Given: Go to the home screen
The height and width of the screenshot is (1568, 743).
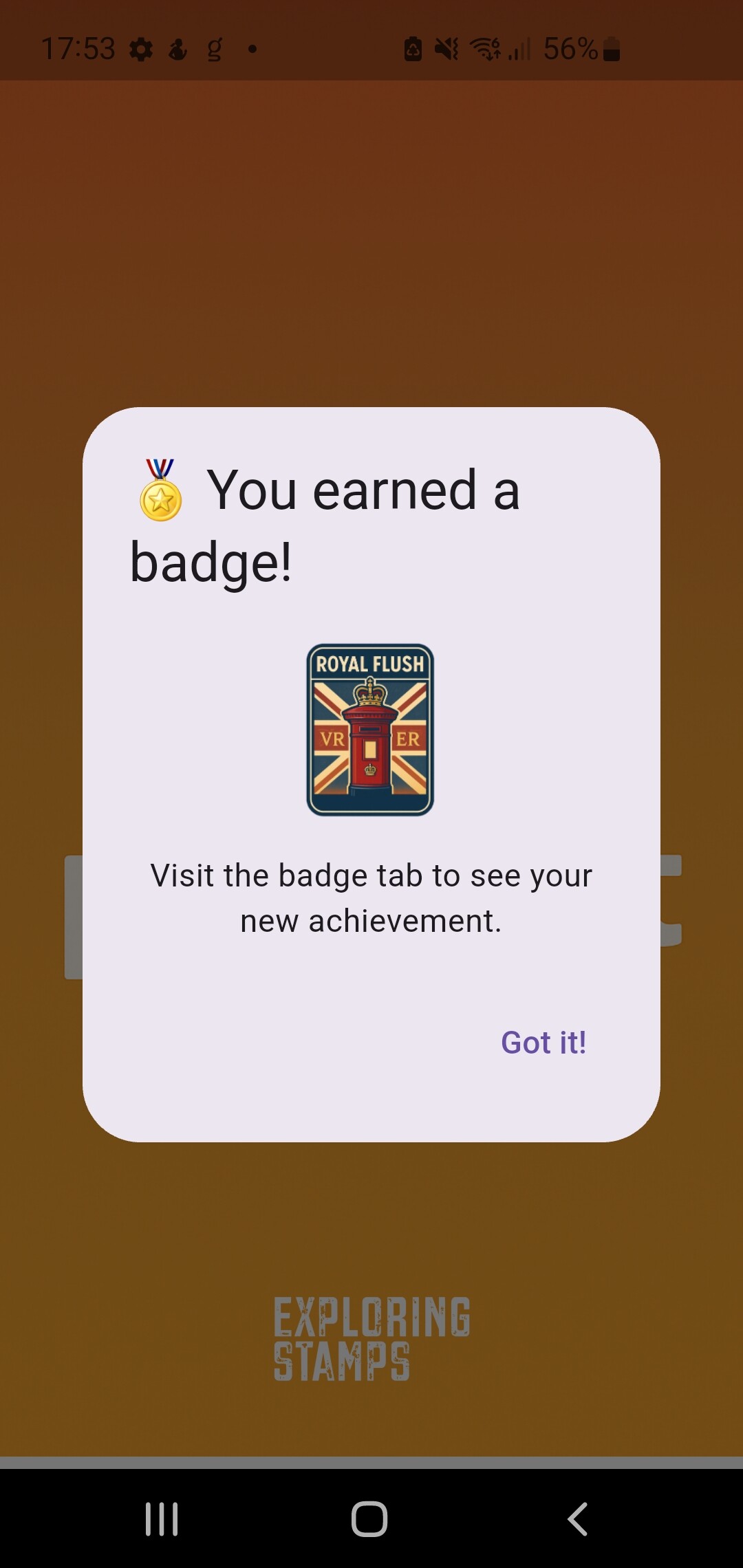Looking at the screenshot, I should pos(369,1518).
